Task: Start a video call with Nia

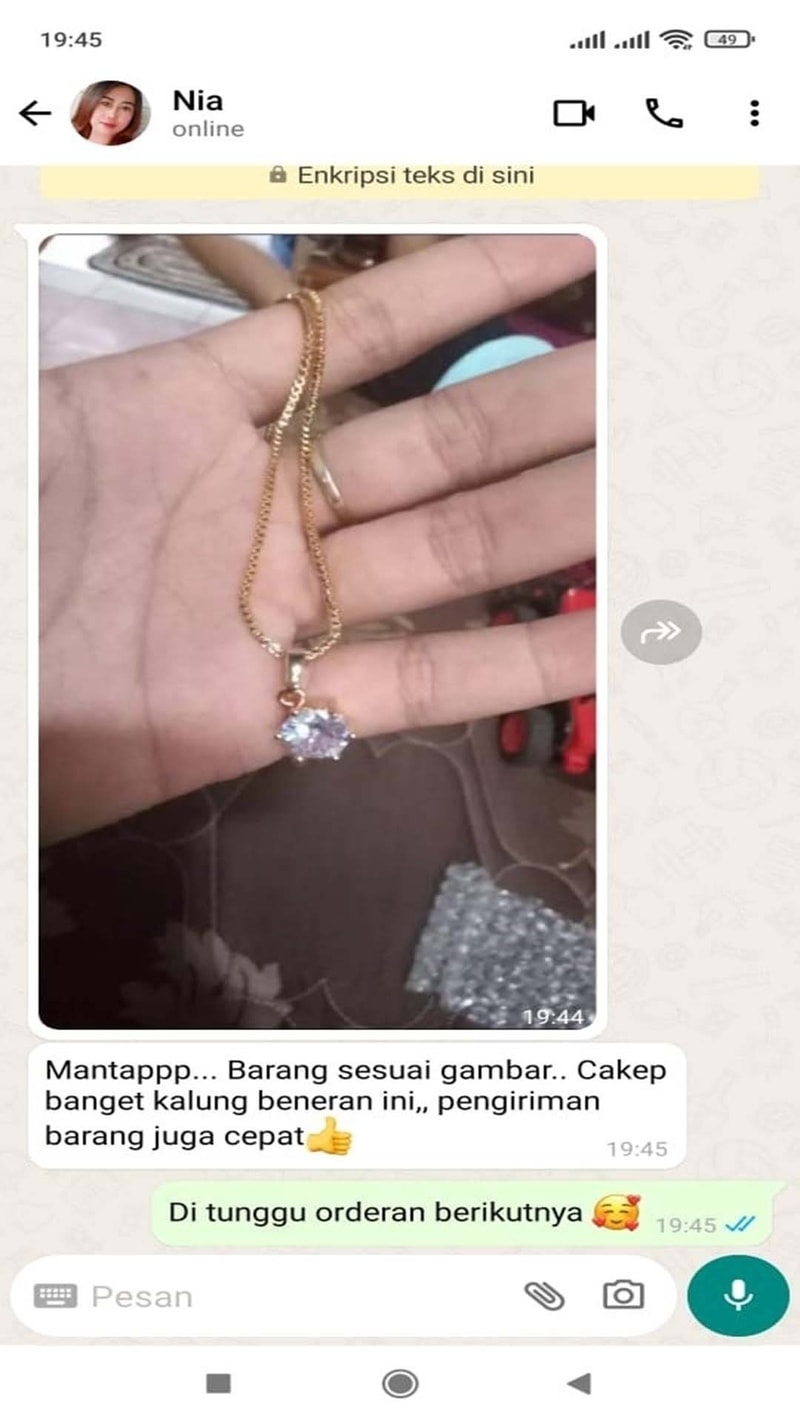Action: click(x=574, y=113)
